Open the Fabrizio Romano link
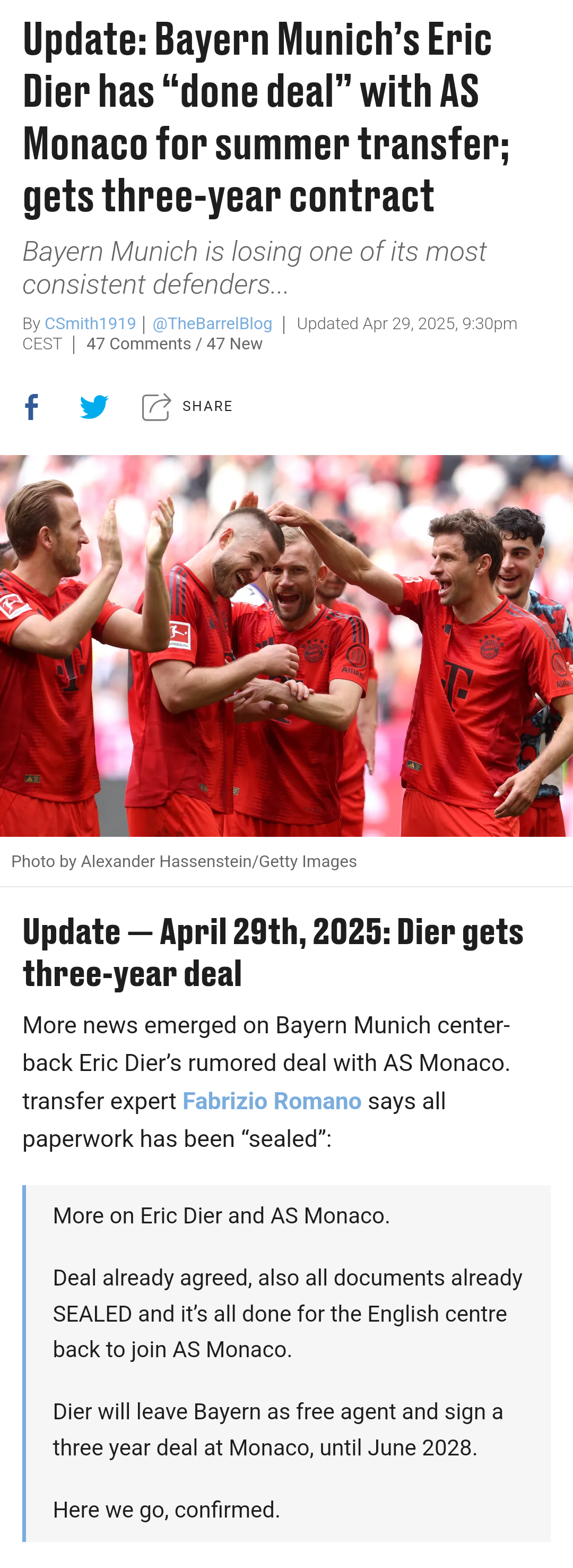The height and width of the screenshot is (1568, 573). [x=272, y=1101]
